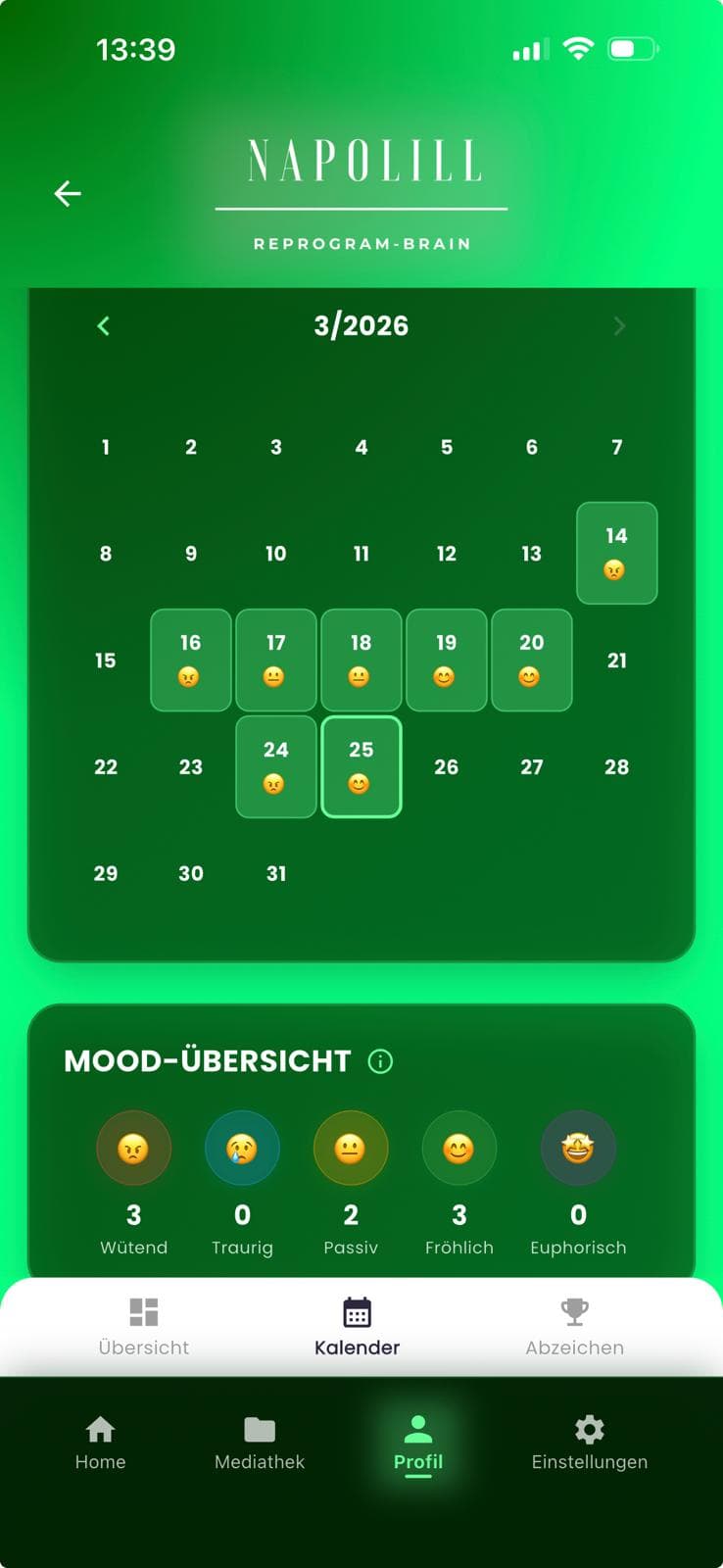The height and width of the screenshot is (1568, 723).
Task: Select the Traurig mood circle swatch
Action: click(x=242, y=1148)
